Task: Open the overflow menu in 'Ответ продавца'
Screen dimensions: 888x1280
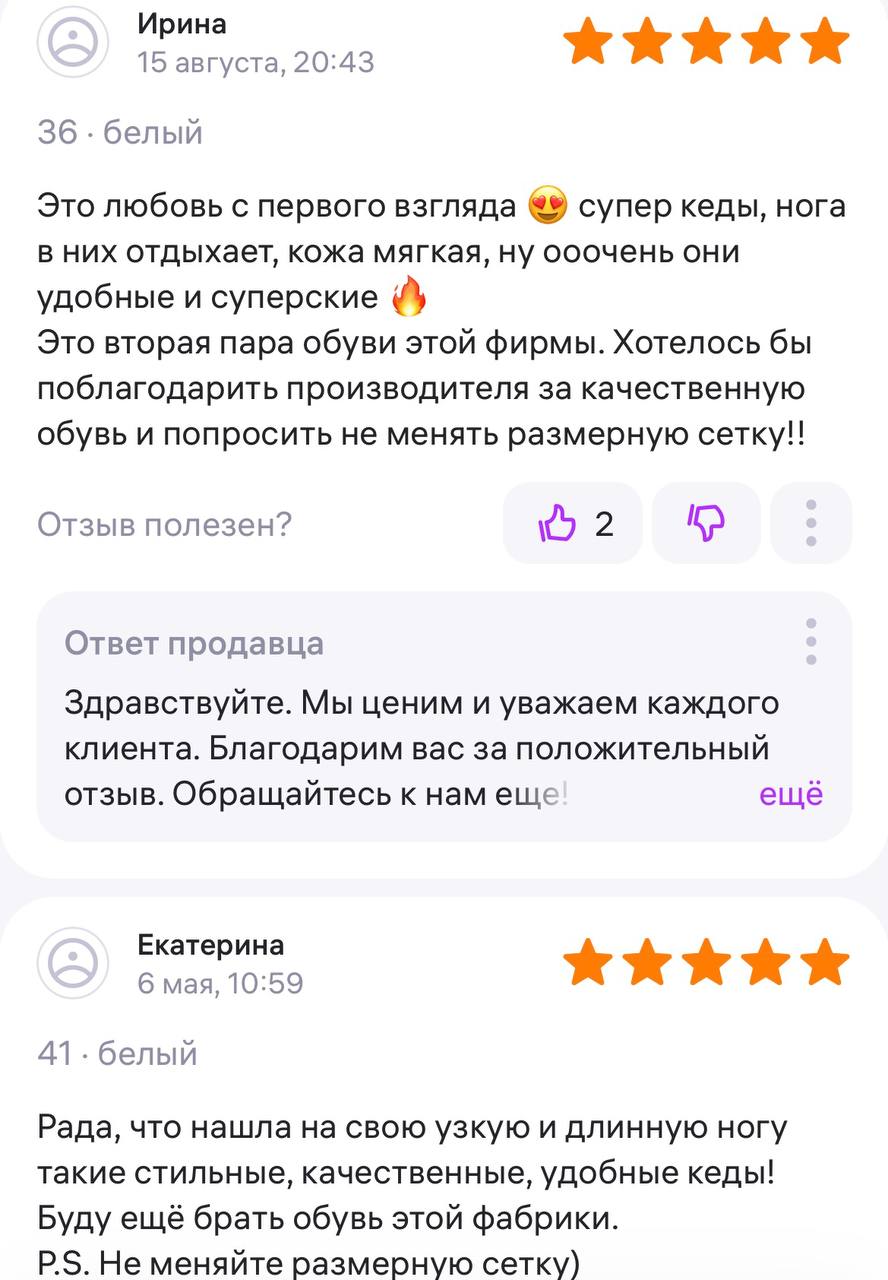Action: pyautogui.click(x=811, y=642)
